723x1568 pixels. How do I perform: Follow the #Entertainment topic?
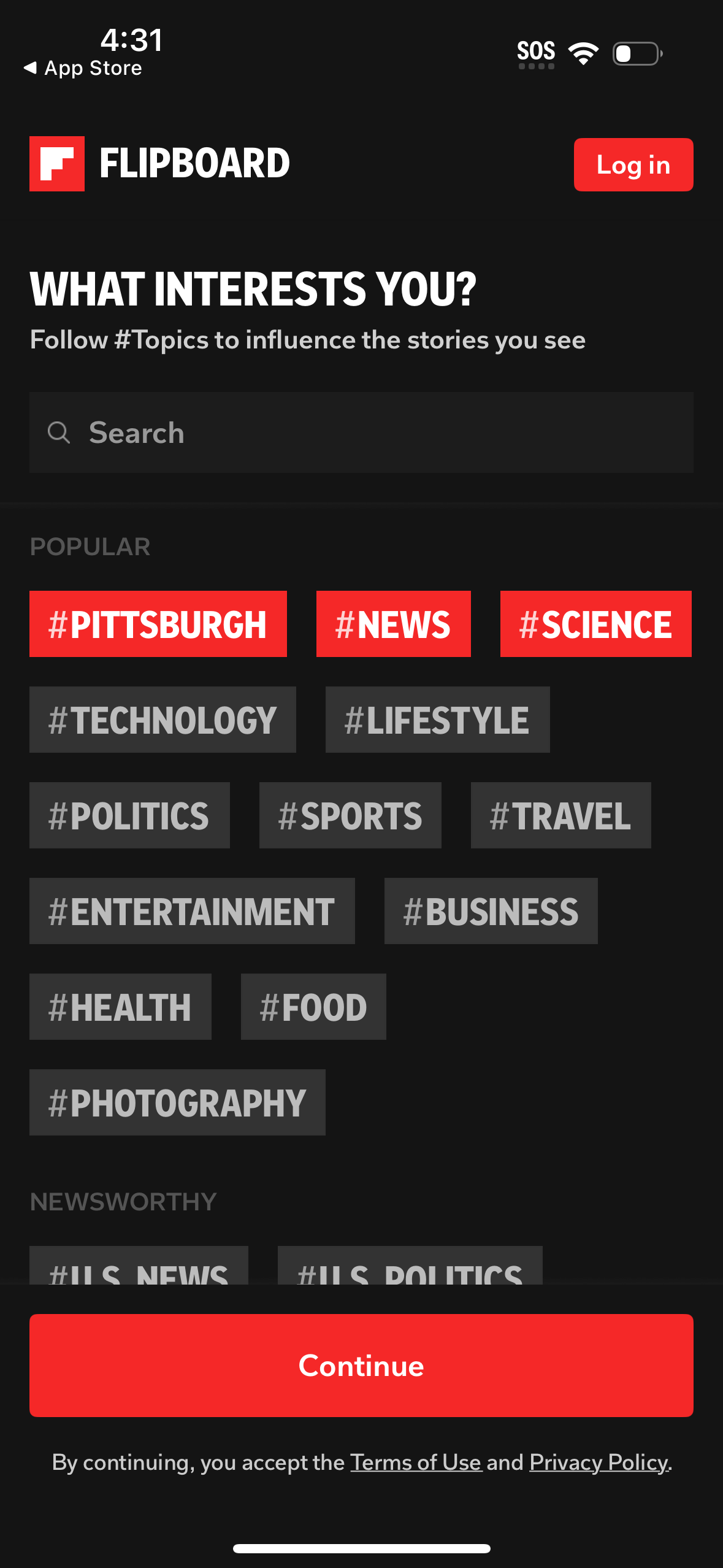pos(191,910)
